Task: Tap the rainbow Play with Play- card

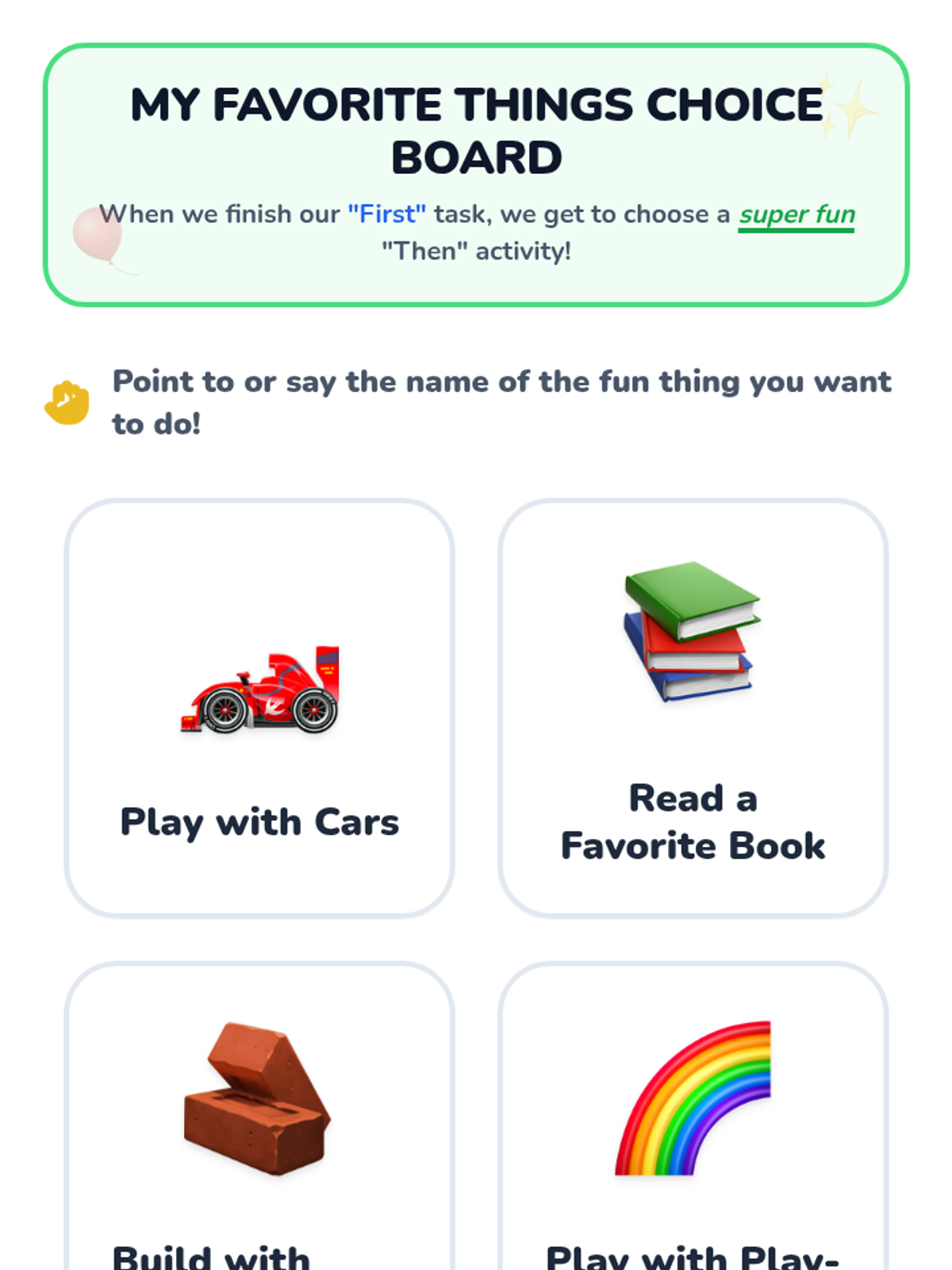Action: pyautogui.click(x=693, y=1117)
